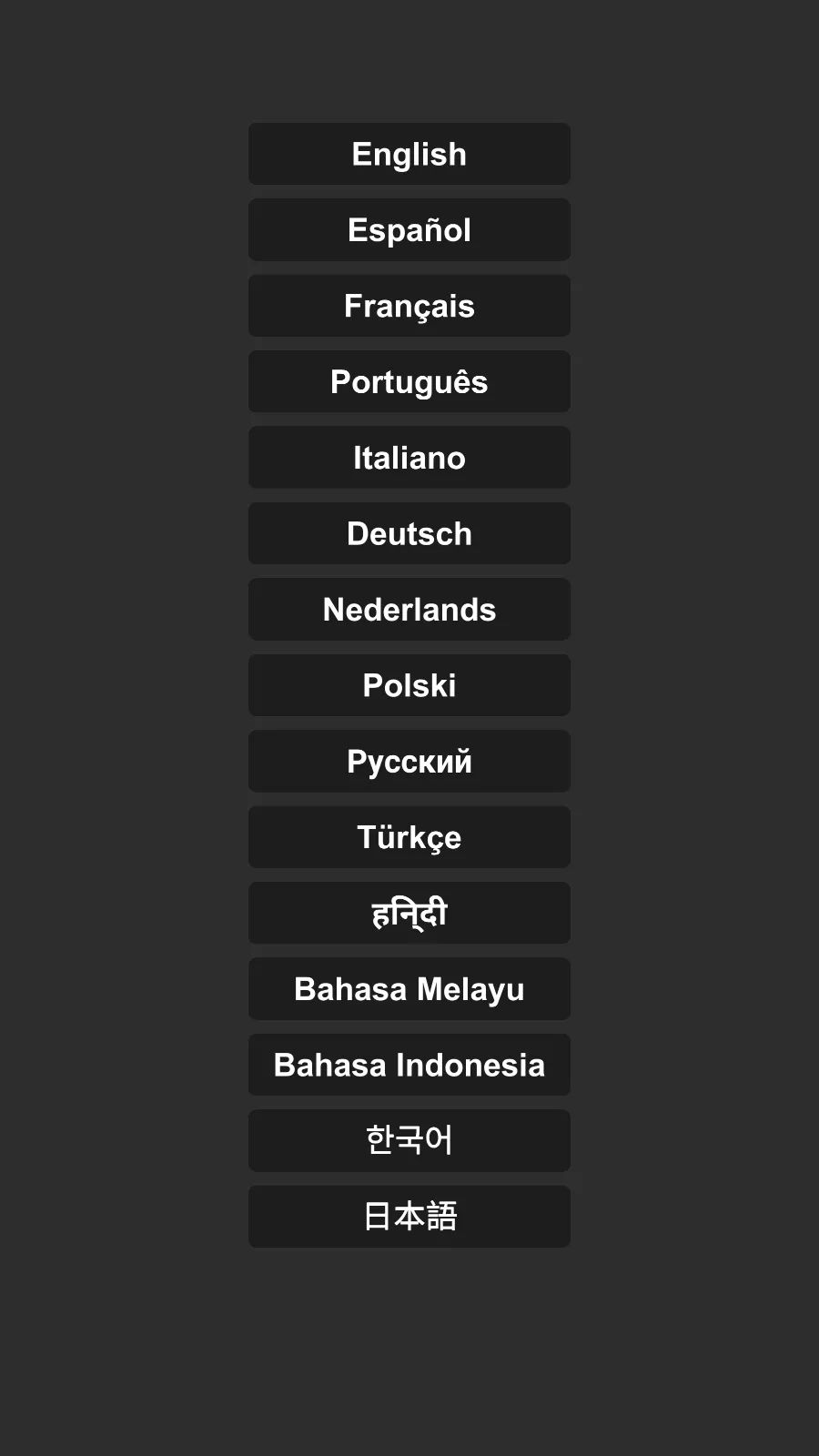Viewport: 819px width, 1456px height.
Task: Pick Türkçe as the language
Action: click(409, 837)
